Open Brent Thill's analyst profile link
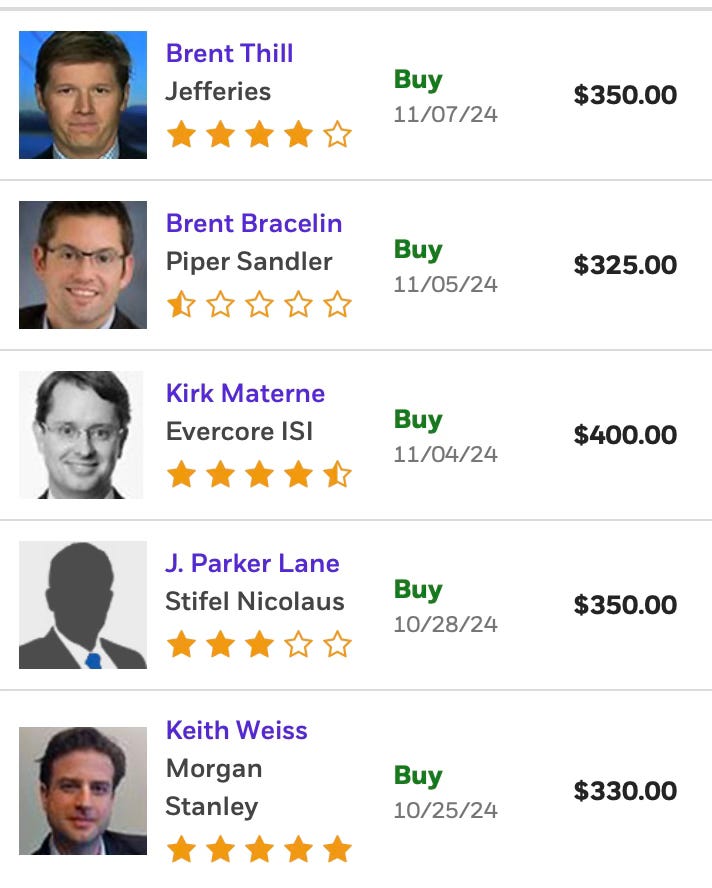Image resolution: width=712 pixels, height=888 pixels. point(229,53)
